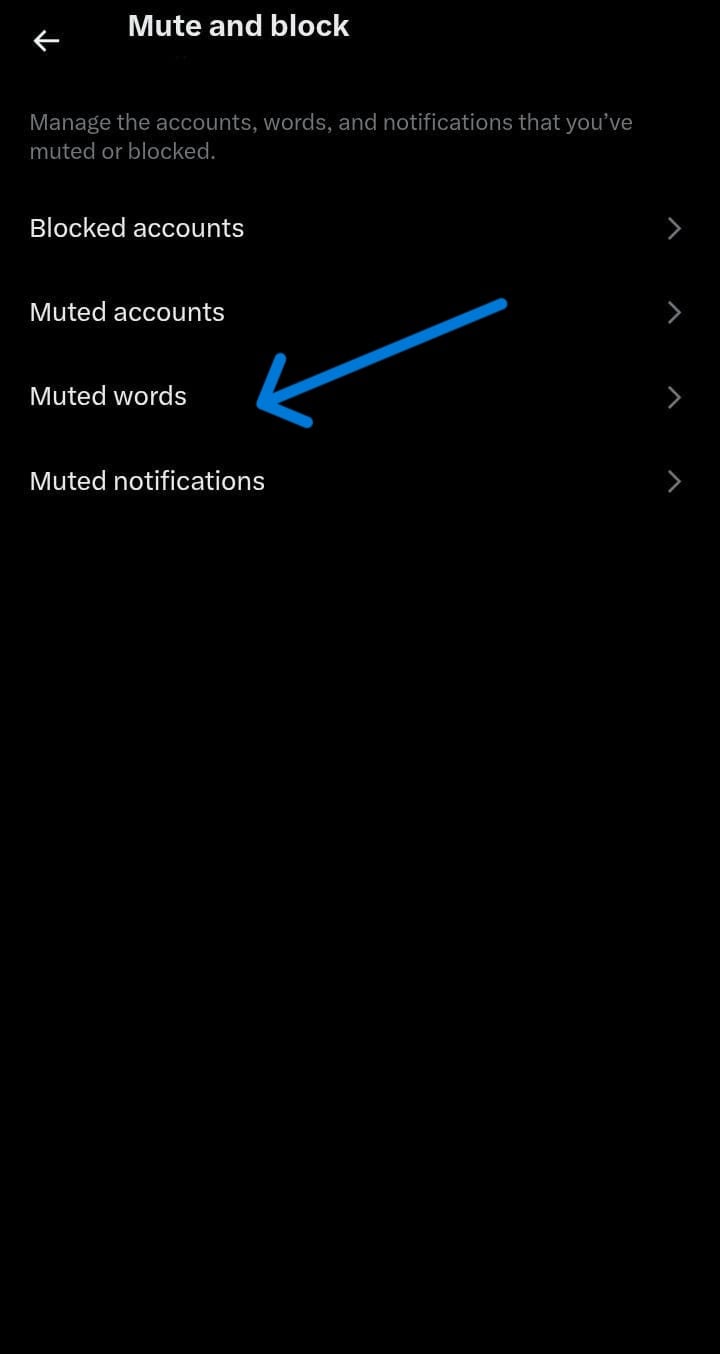720x1354 pixels.
Task: Navigate back using the arrow at top left
Action: coord(46,40)
